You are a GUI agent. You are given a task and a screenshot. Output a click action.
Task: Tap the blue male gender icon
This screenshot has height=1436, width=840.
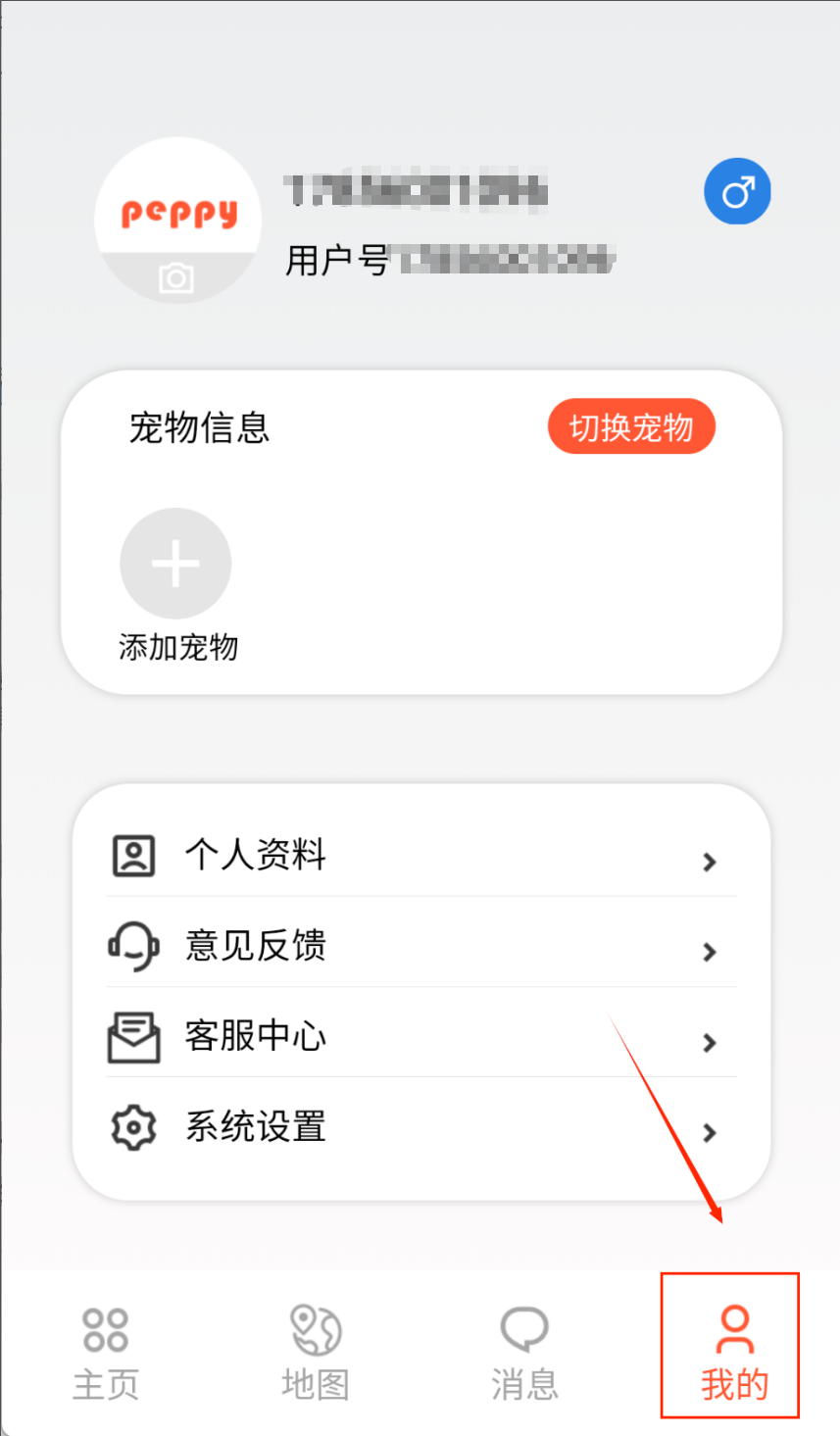[x=737, y=191]
